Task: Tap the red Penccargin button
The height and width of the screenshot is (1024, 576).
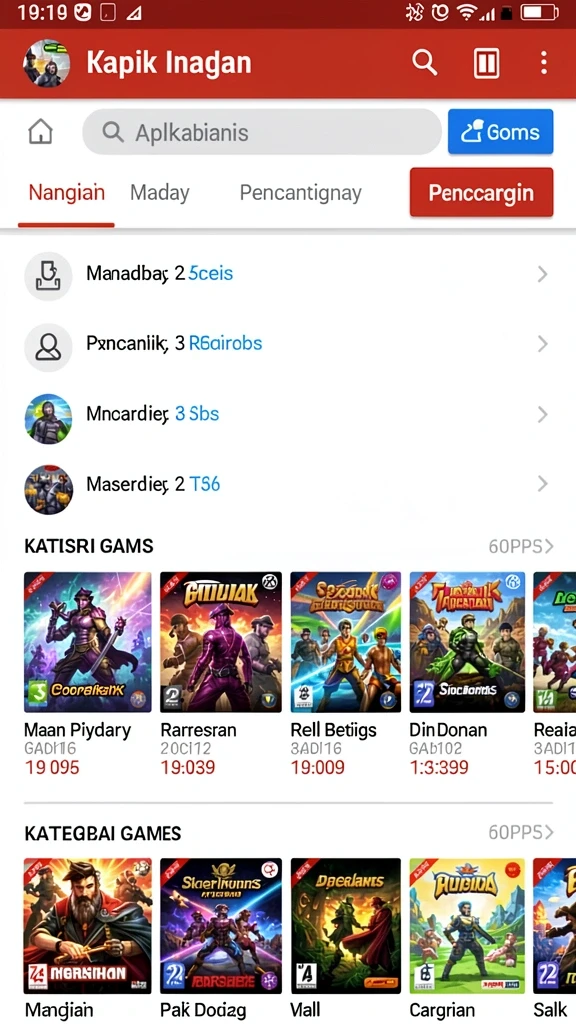Action: point(481,193)
